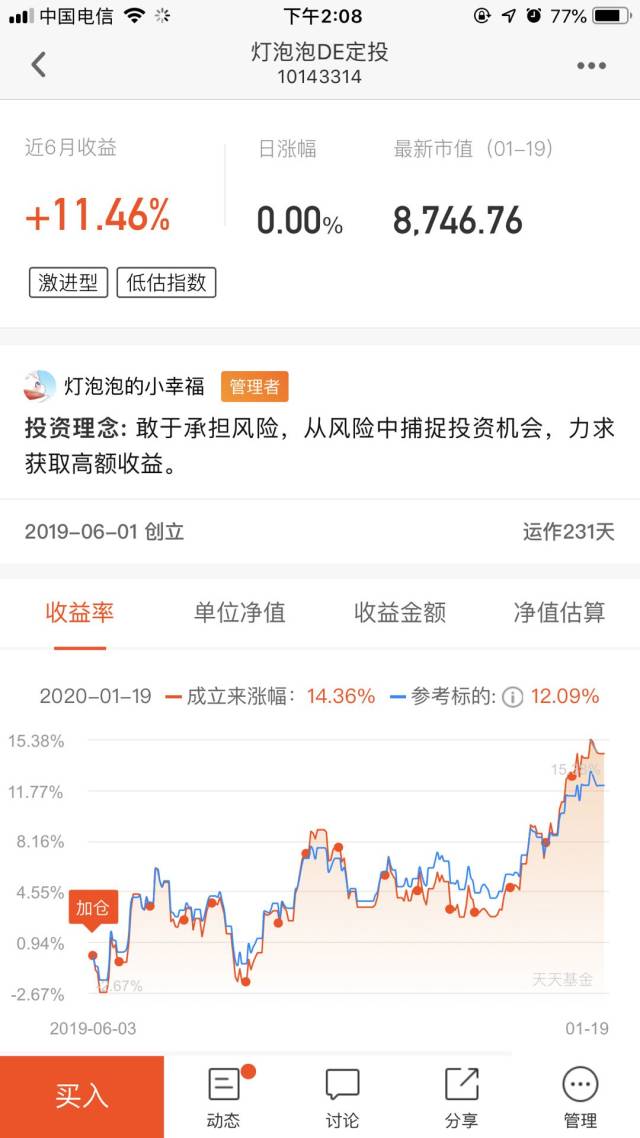Image resolution: width=640 pixels, height=1138 pixels.
Task: Share this portfolio via 分享
Action: 461,1097
